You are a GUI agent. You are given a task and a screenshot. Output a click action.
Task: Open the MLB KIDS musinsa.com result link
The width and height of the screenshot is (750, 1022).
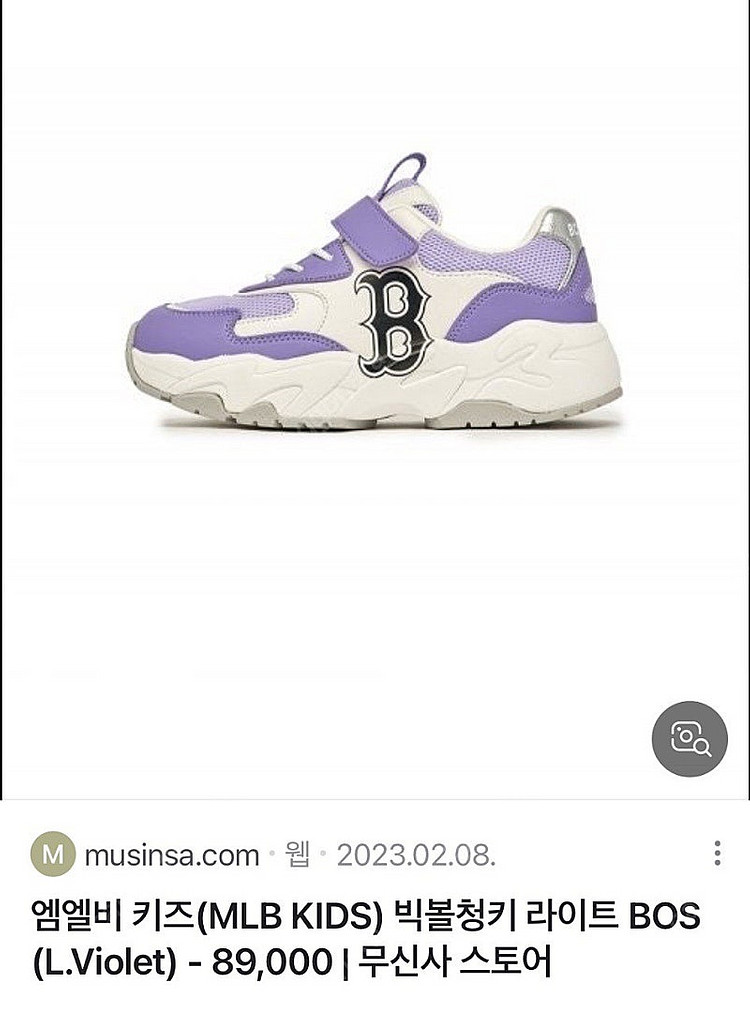(365, 939)
